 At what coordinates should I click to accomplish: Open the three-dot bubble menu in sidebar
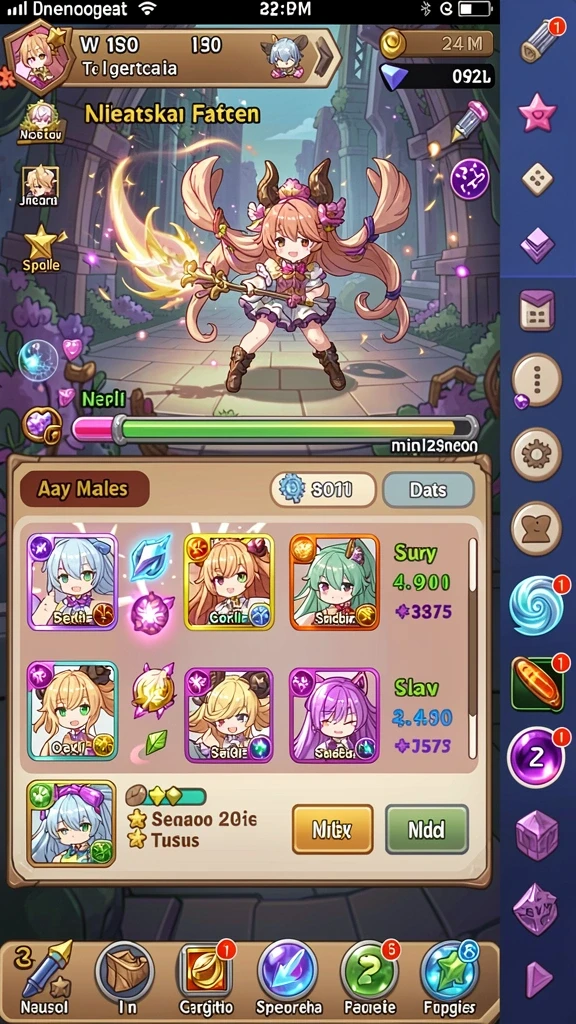[536, 379]
